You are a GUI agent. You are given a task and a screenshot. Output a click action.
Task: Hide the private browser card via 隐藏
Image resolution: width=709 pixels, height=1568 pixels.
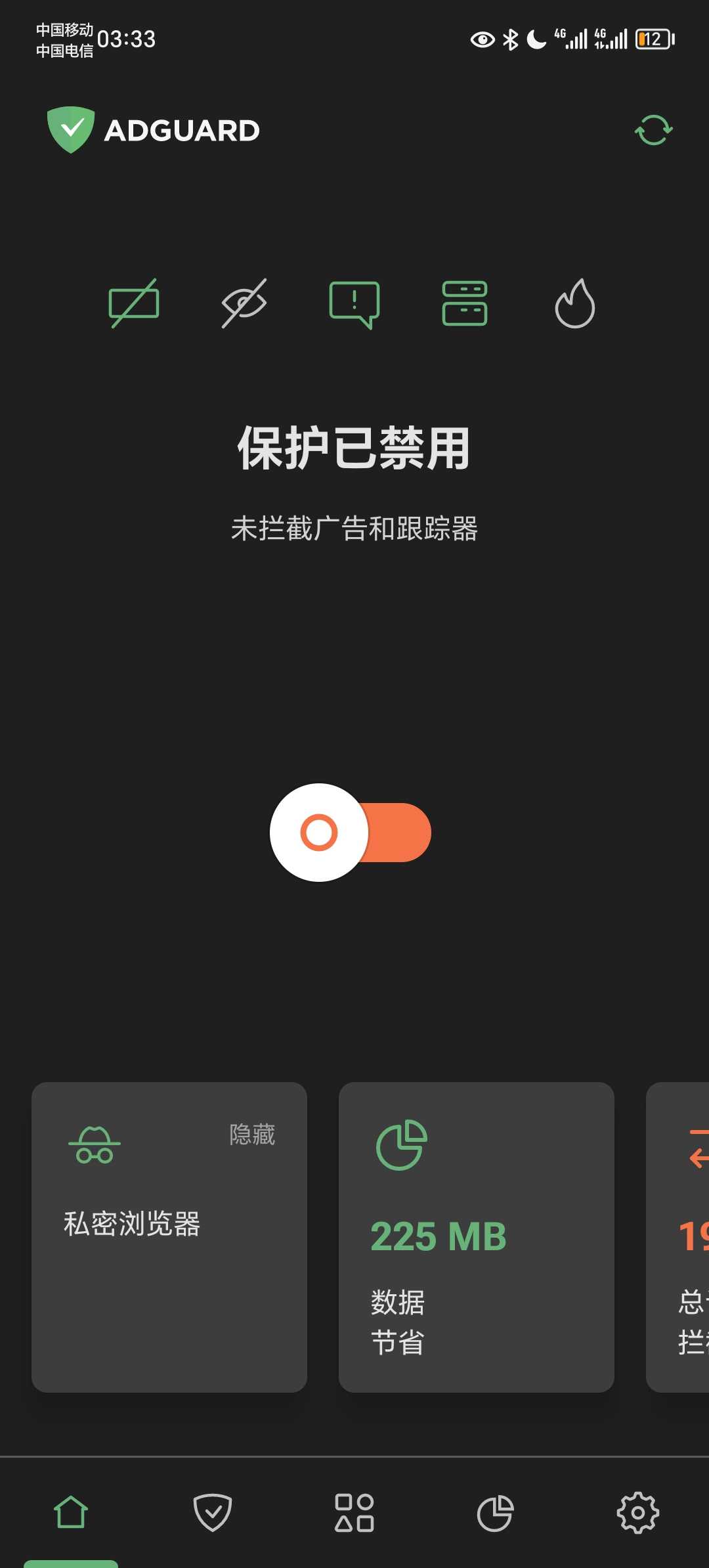[x=252, y=1135]
